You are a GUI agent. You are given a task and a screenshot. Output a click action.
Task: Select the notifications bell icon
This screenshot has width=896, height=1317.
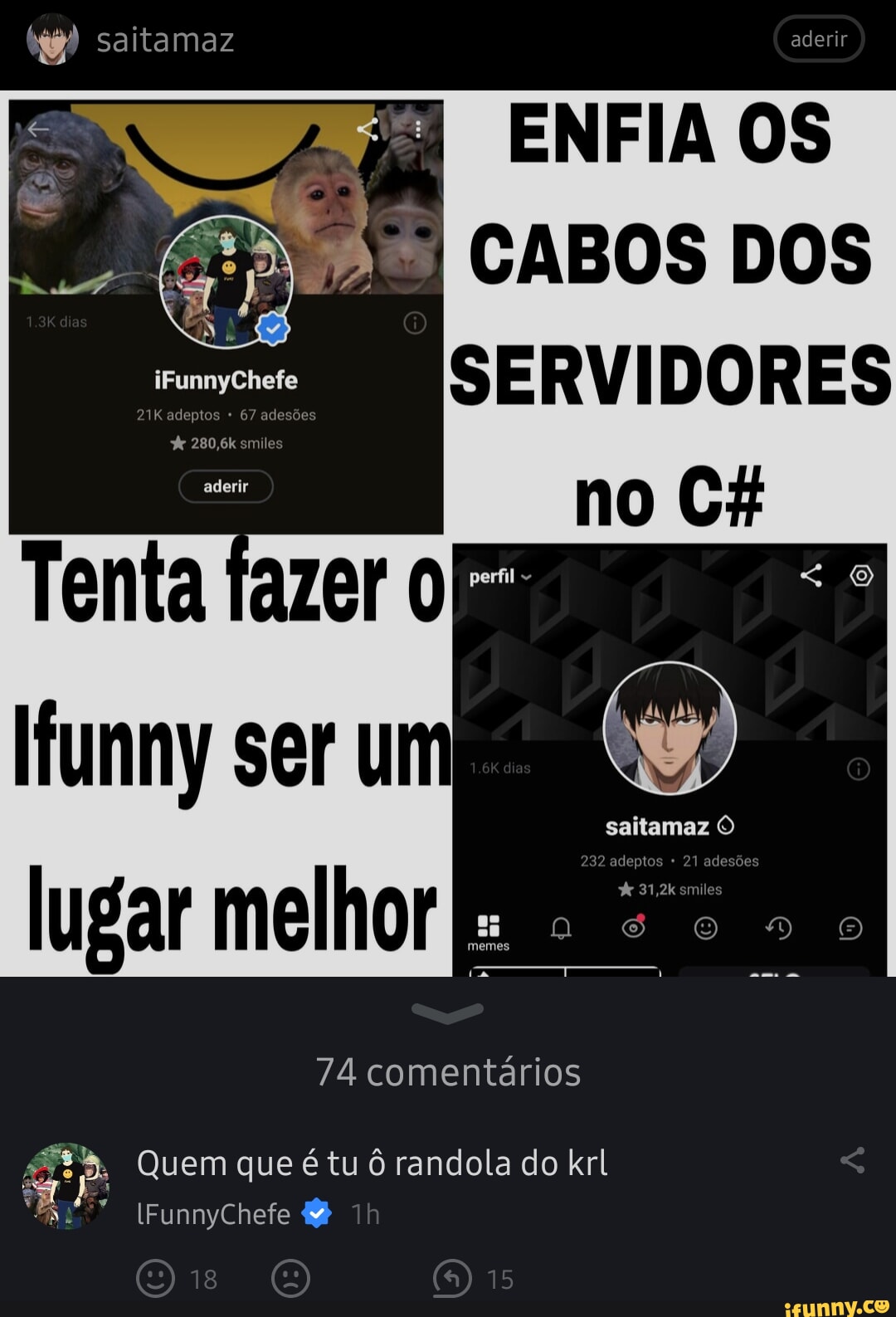click(561, 929)
